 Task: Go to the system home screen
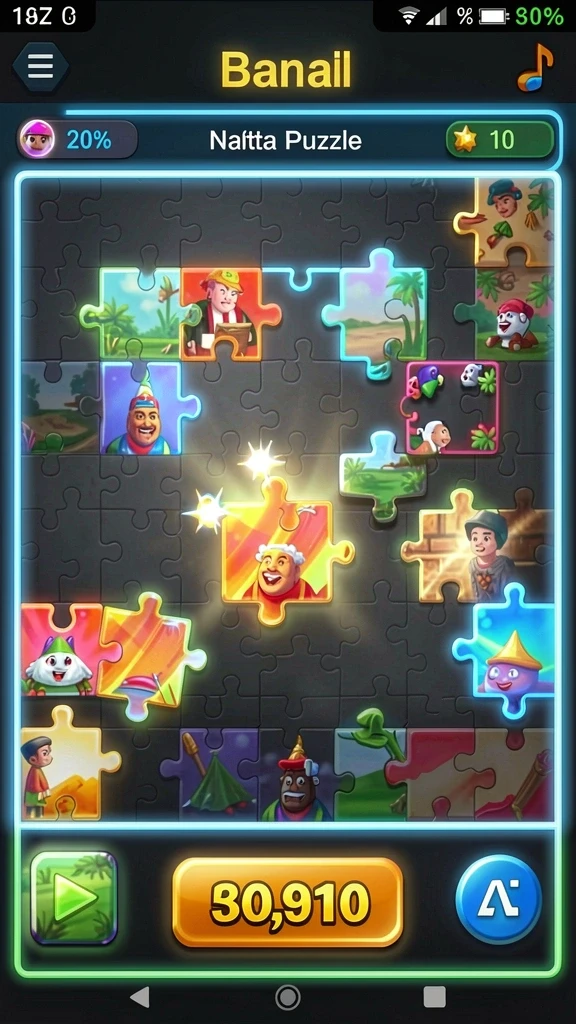287,997
